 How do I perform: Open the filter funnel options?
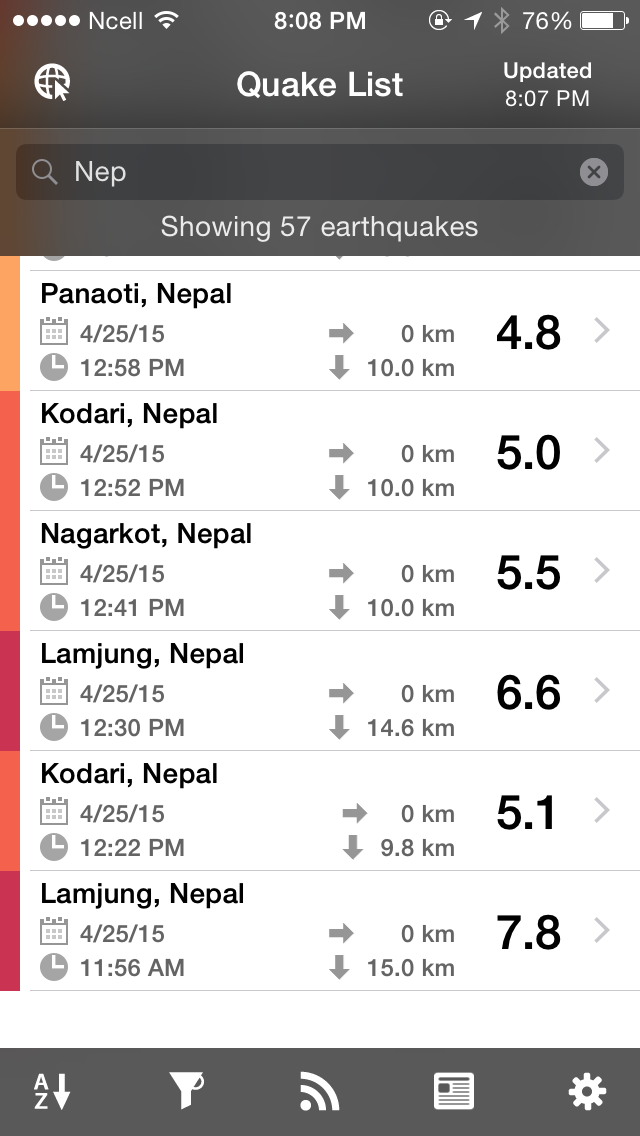tap(186, 1091)
